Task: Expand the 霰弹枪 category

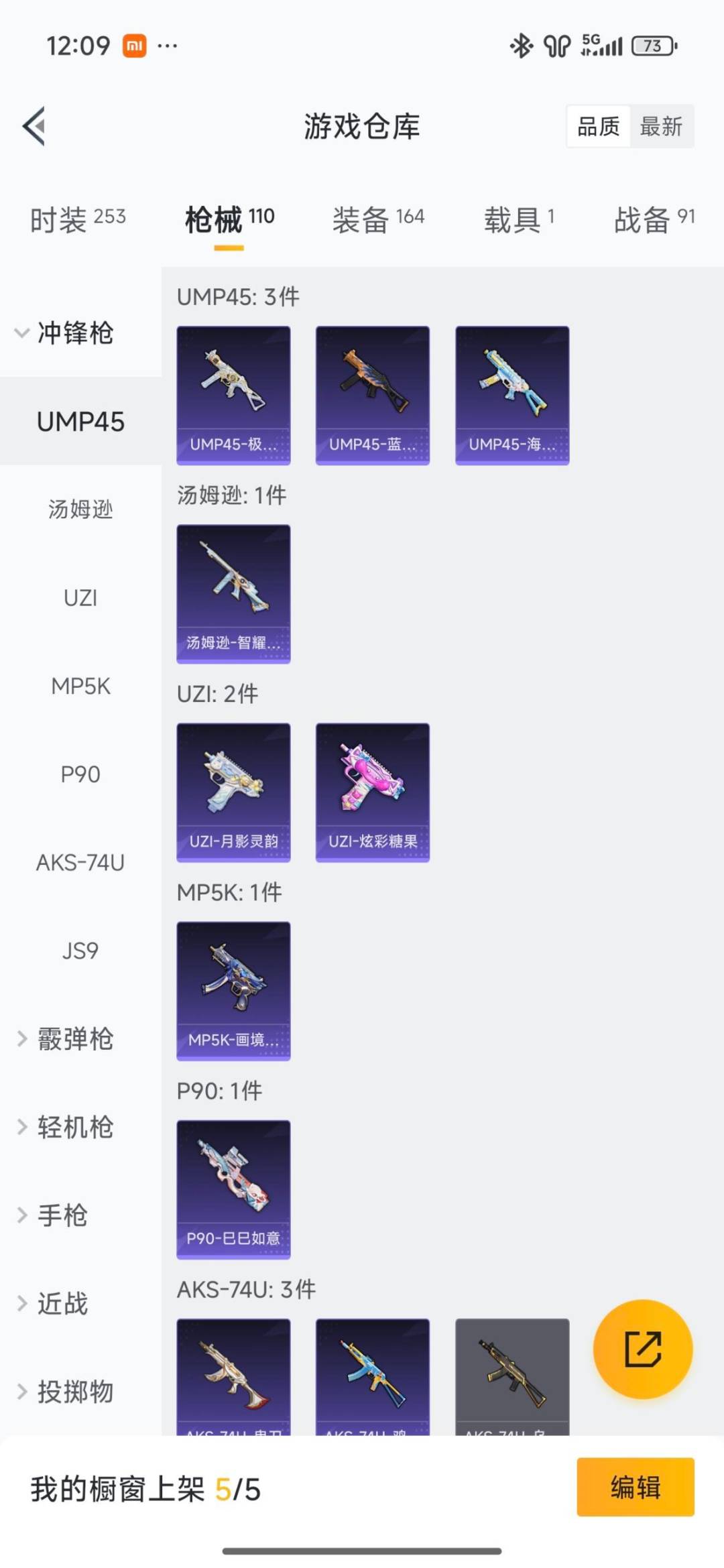Action: click(x=74, y=1040)
